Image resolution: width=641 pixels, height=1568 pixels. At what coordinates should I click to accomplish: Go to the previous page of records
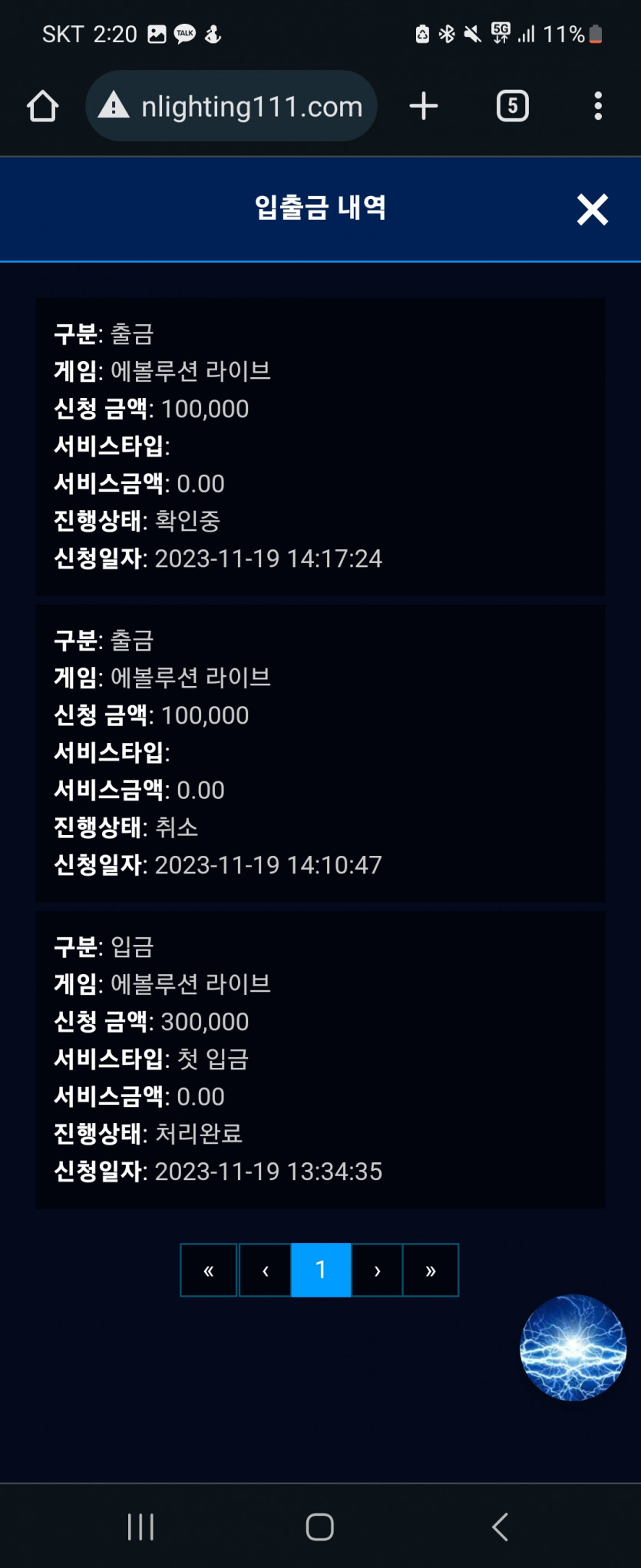(265, 1270)
